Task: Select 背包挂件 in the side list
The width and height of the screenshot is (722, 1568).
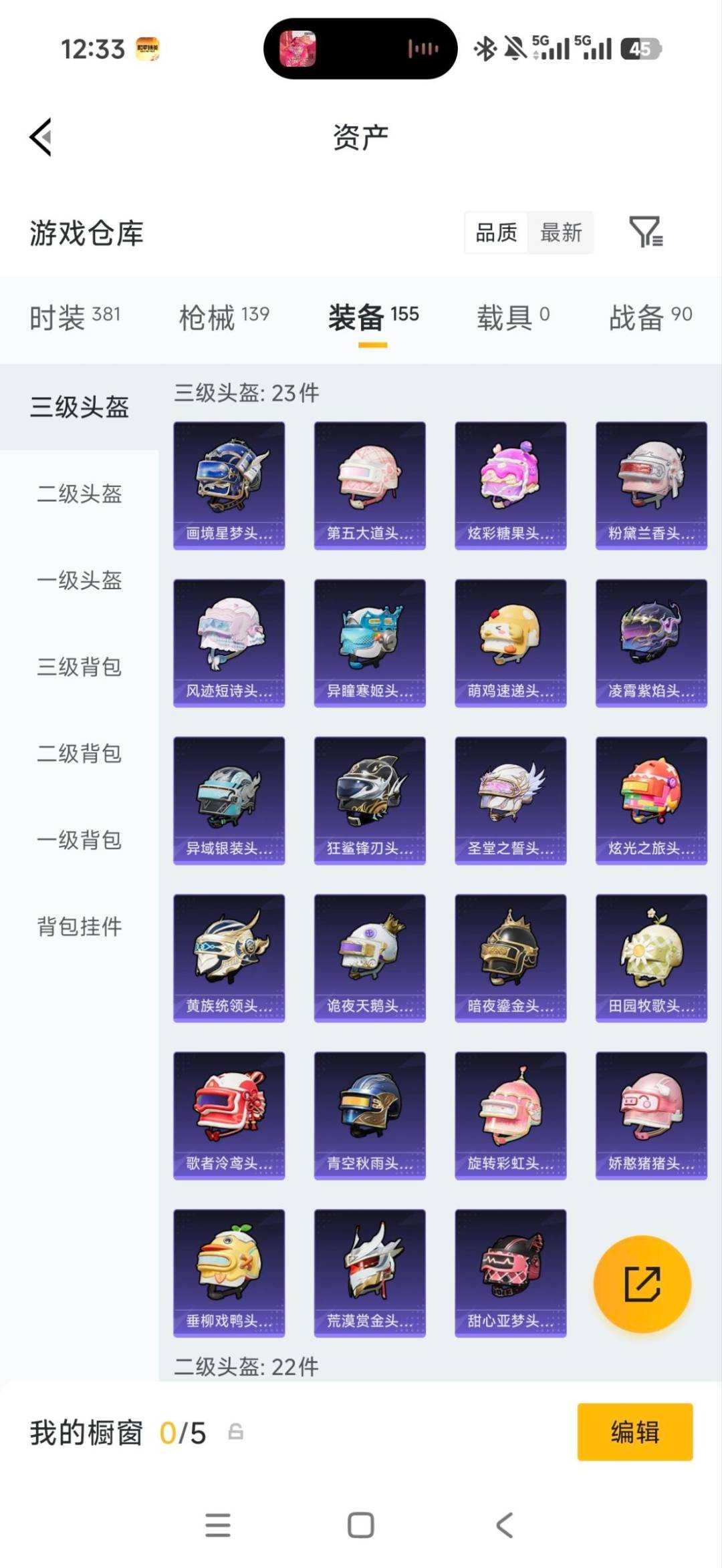Action: tap(80, 927)
